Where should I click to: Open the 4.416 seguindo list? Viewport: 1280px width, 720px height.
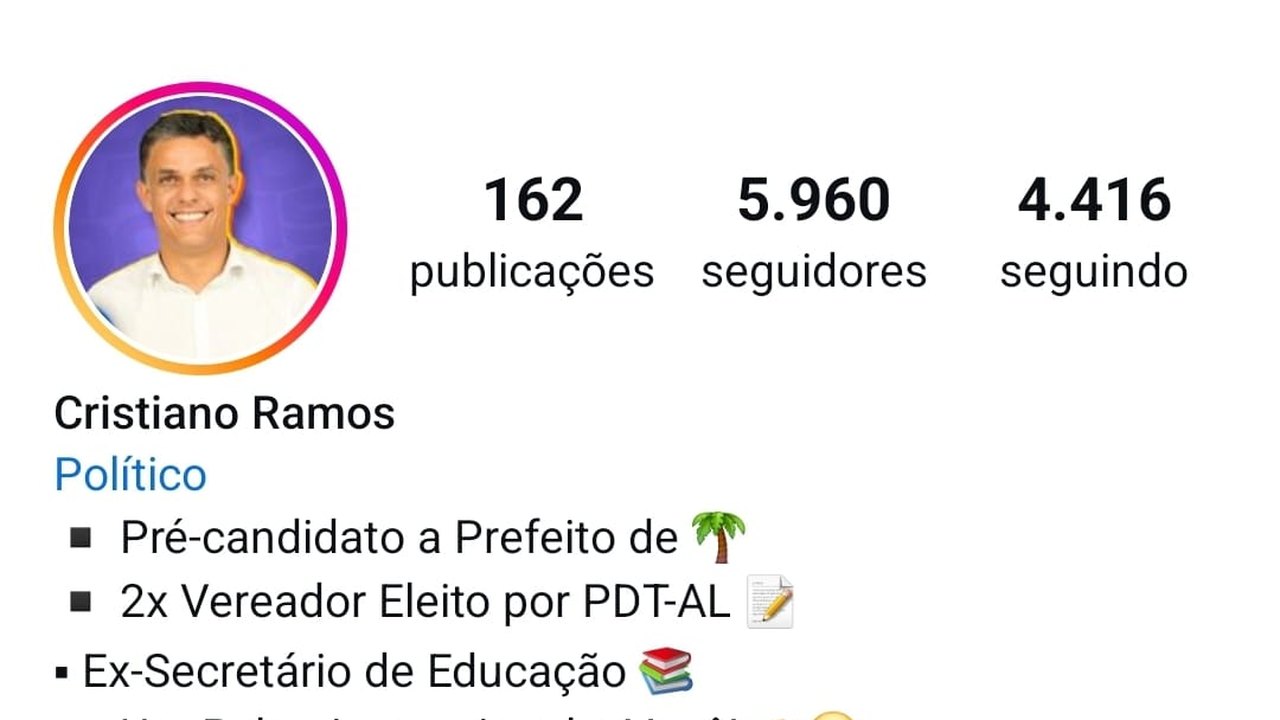[x=1094, y=232]
